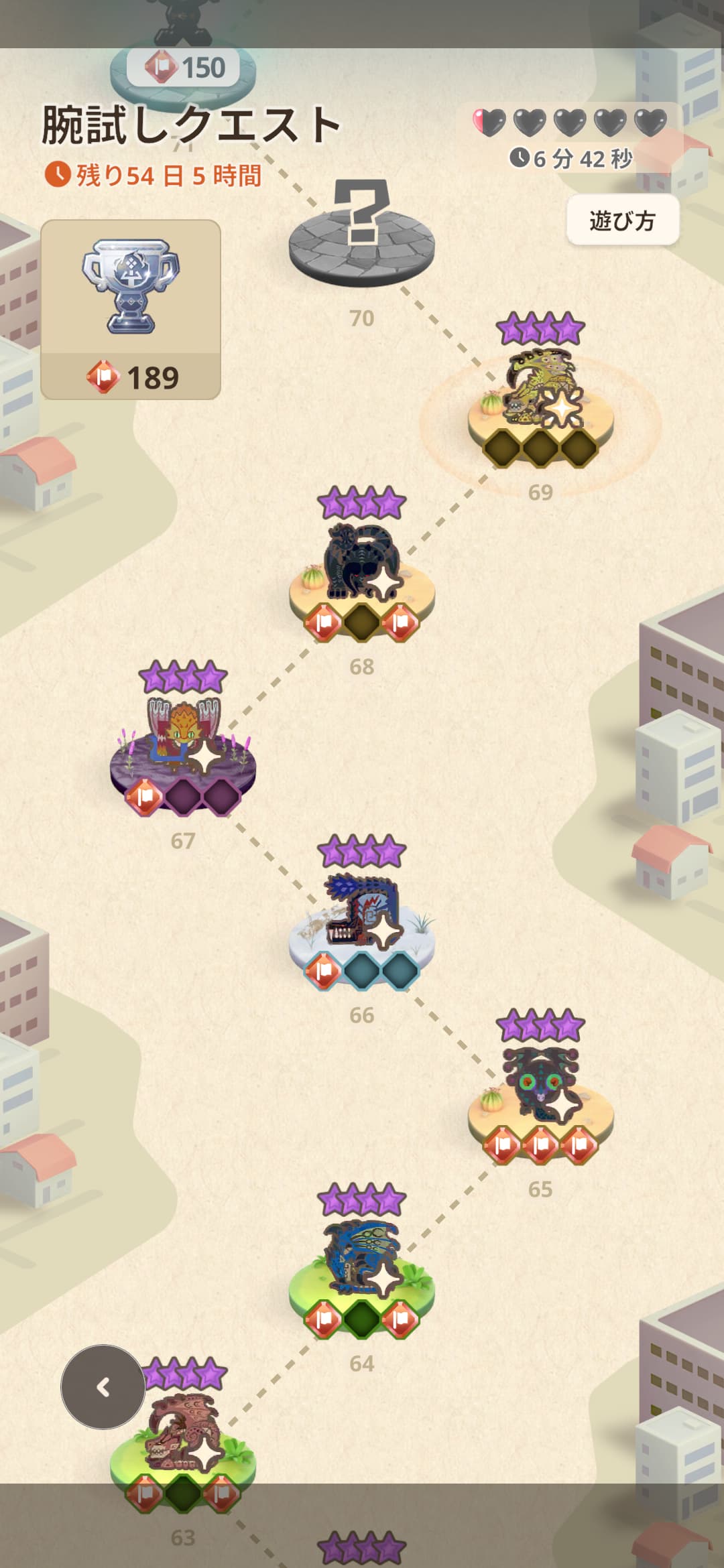Open the hearts stamina indicator

point(570,123)
